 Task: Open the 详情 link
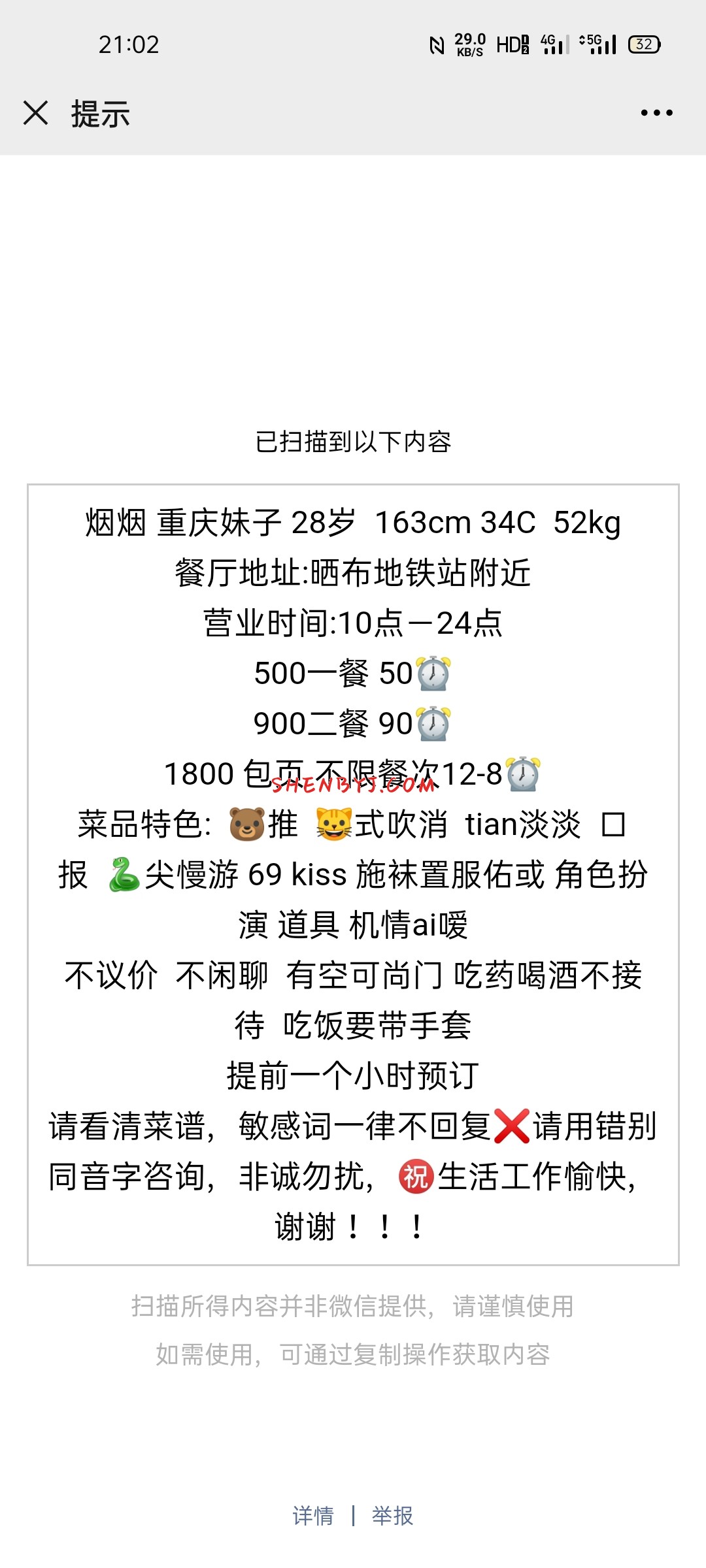click(x=313, y=1516)
